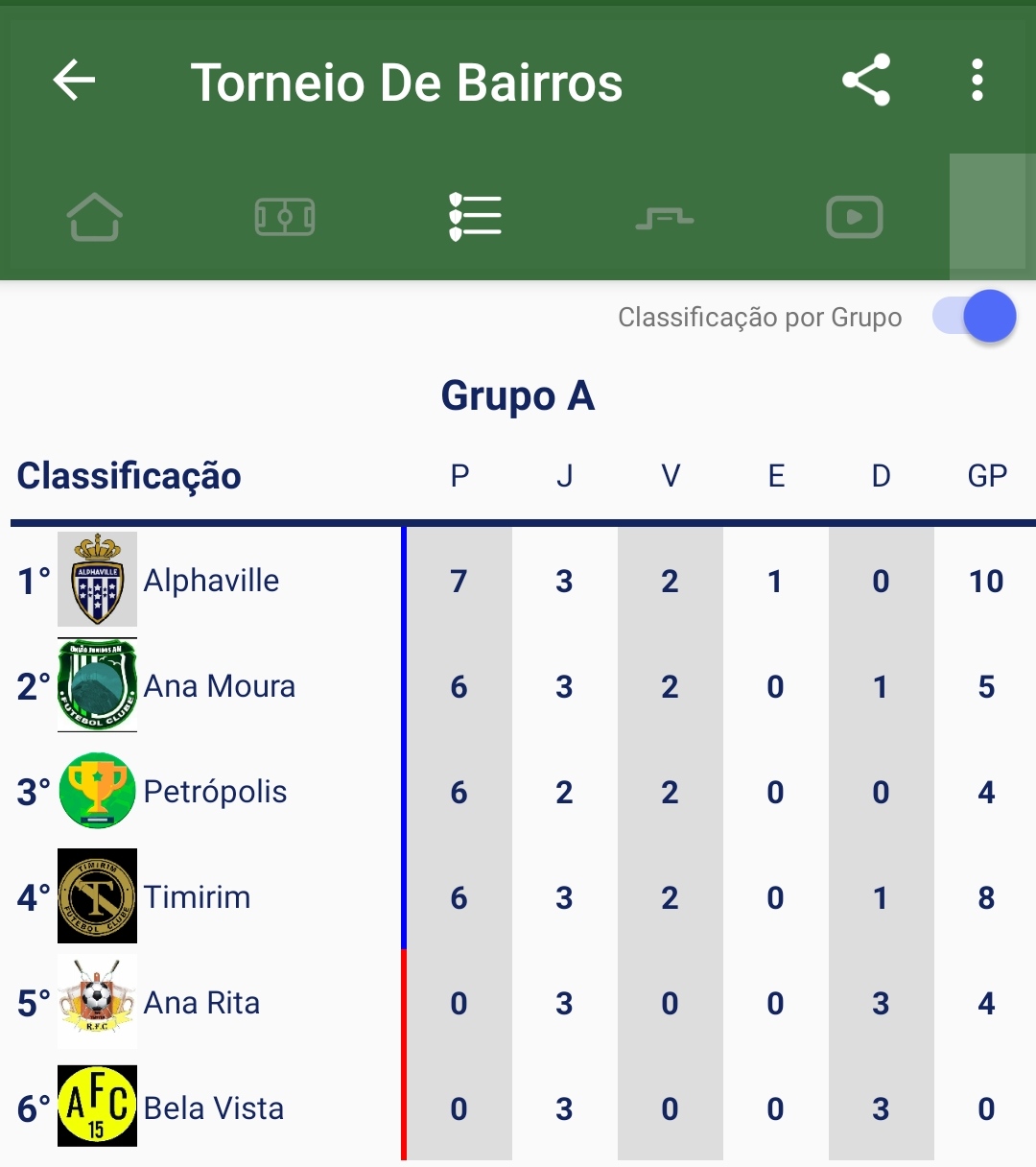Open the three-dot overflow menu
The image size is (1036, 1167).
click(x=977, y=81)
